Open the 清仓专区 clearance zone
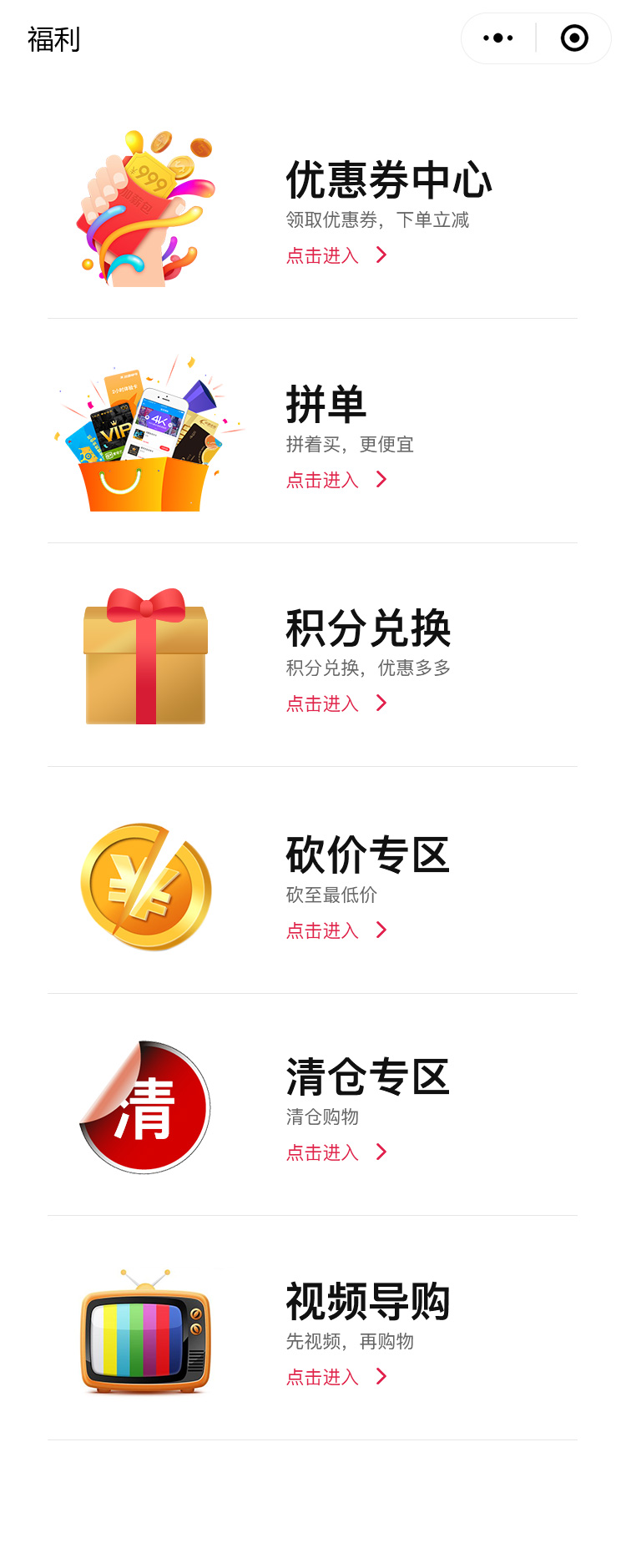626x1568 pixels. [x=336, y=1152]
